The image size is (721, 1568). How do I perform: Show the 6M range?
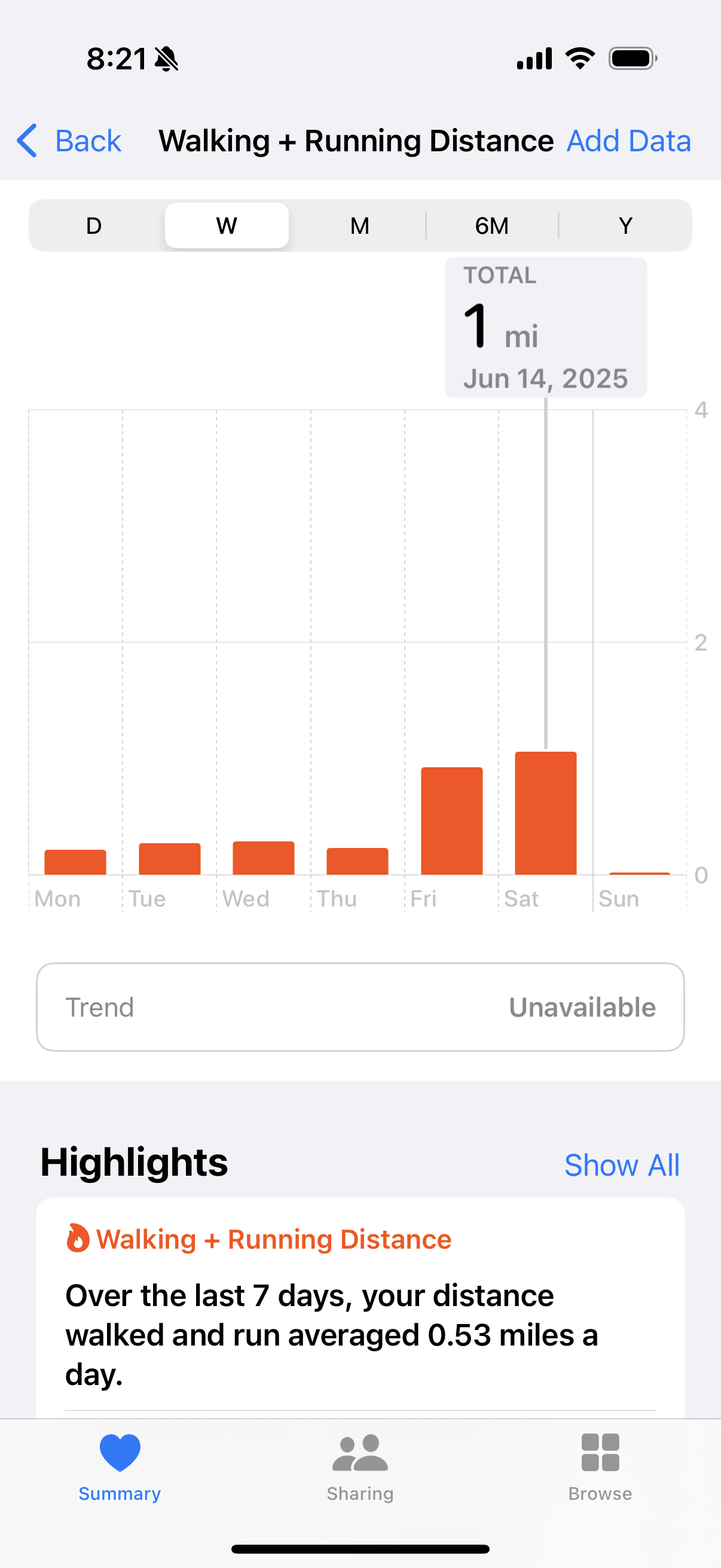coord(491,226)
